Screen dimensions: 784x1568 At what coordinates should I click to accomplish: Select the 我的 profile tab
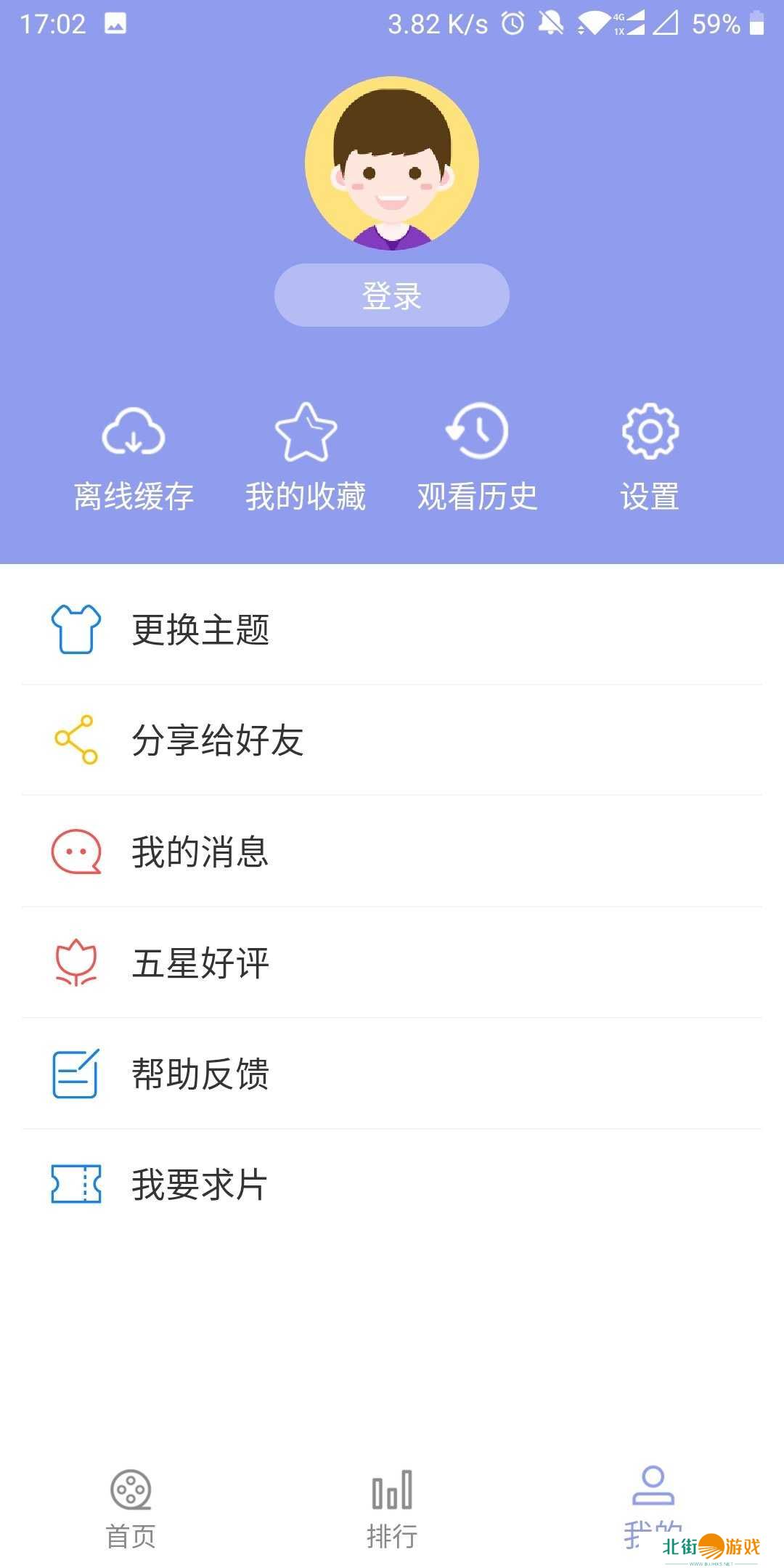[653, 1503]
